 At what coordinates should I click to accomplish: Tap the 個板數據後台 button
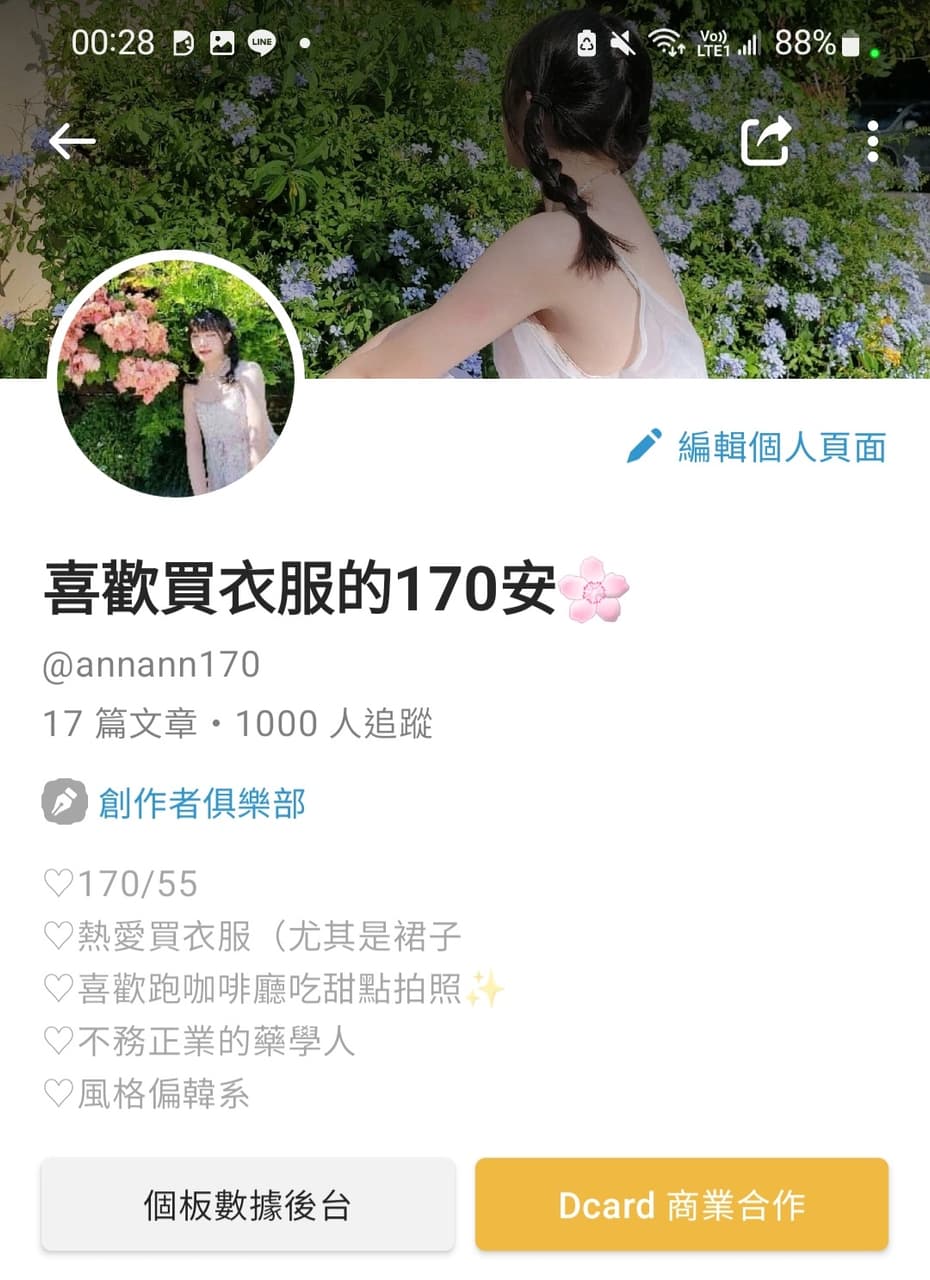coord(246,1205)
